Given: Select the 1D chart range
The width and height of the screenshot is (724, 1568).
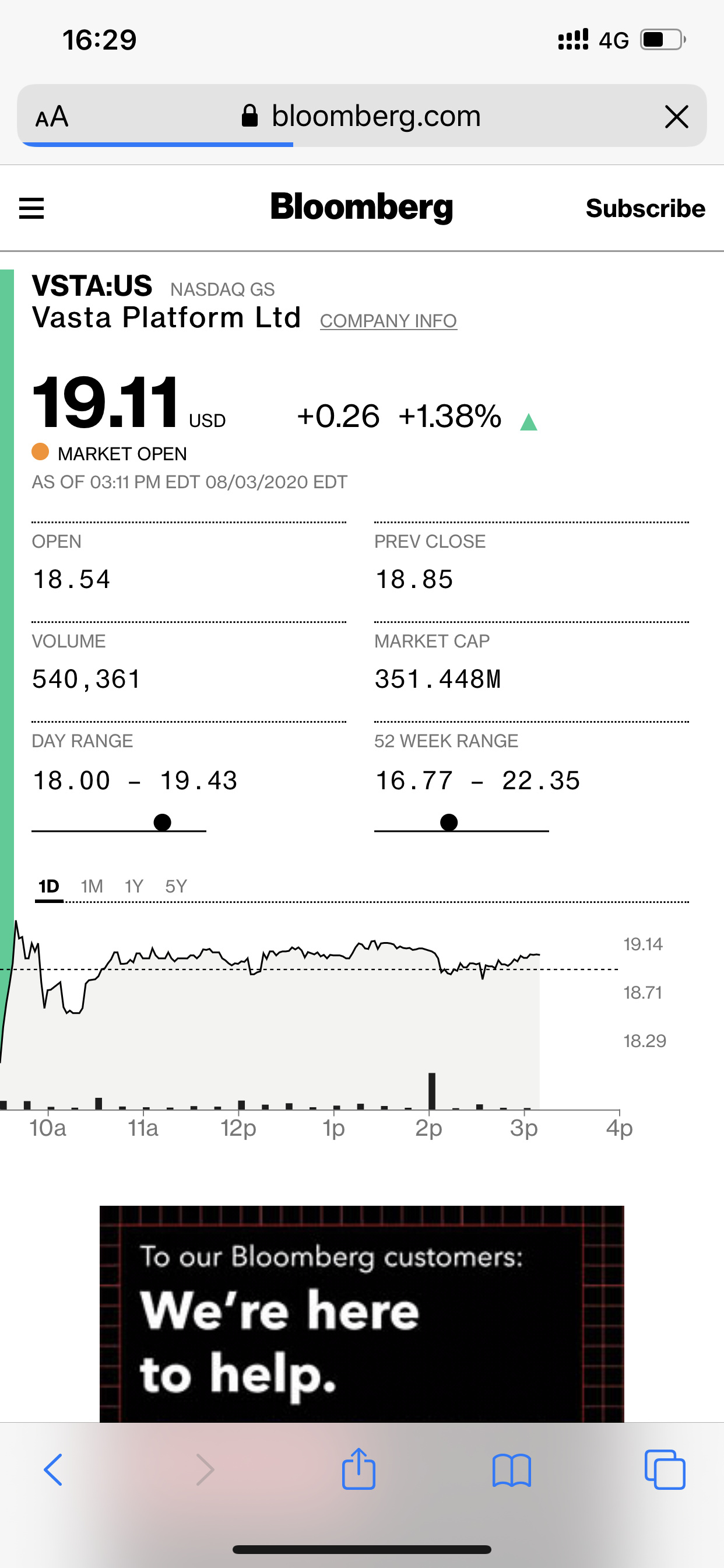Looking at the screenshot, I should [x=48, y=886].
